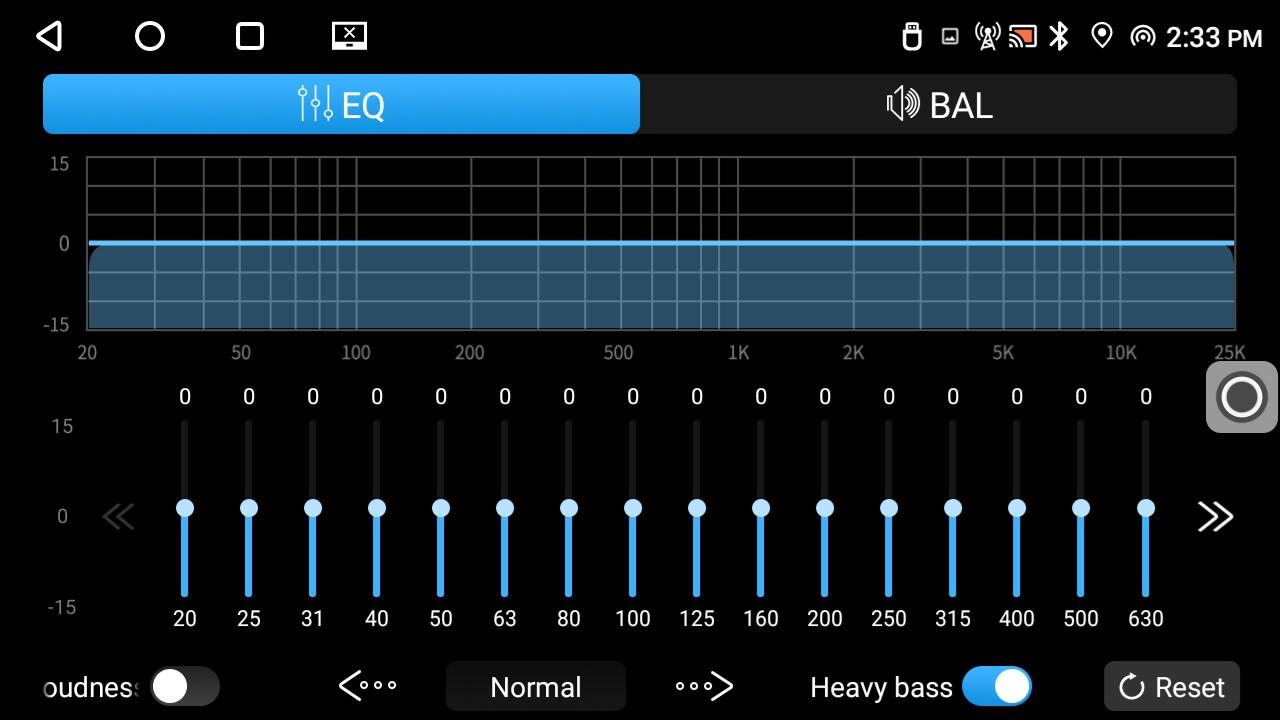Viewport: 1280px width, 720px height.
Task: Open the Normal preset selector
Action: coord(536,687)
